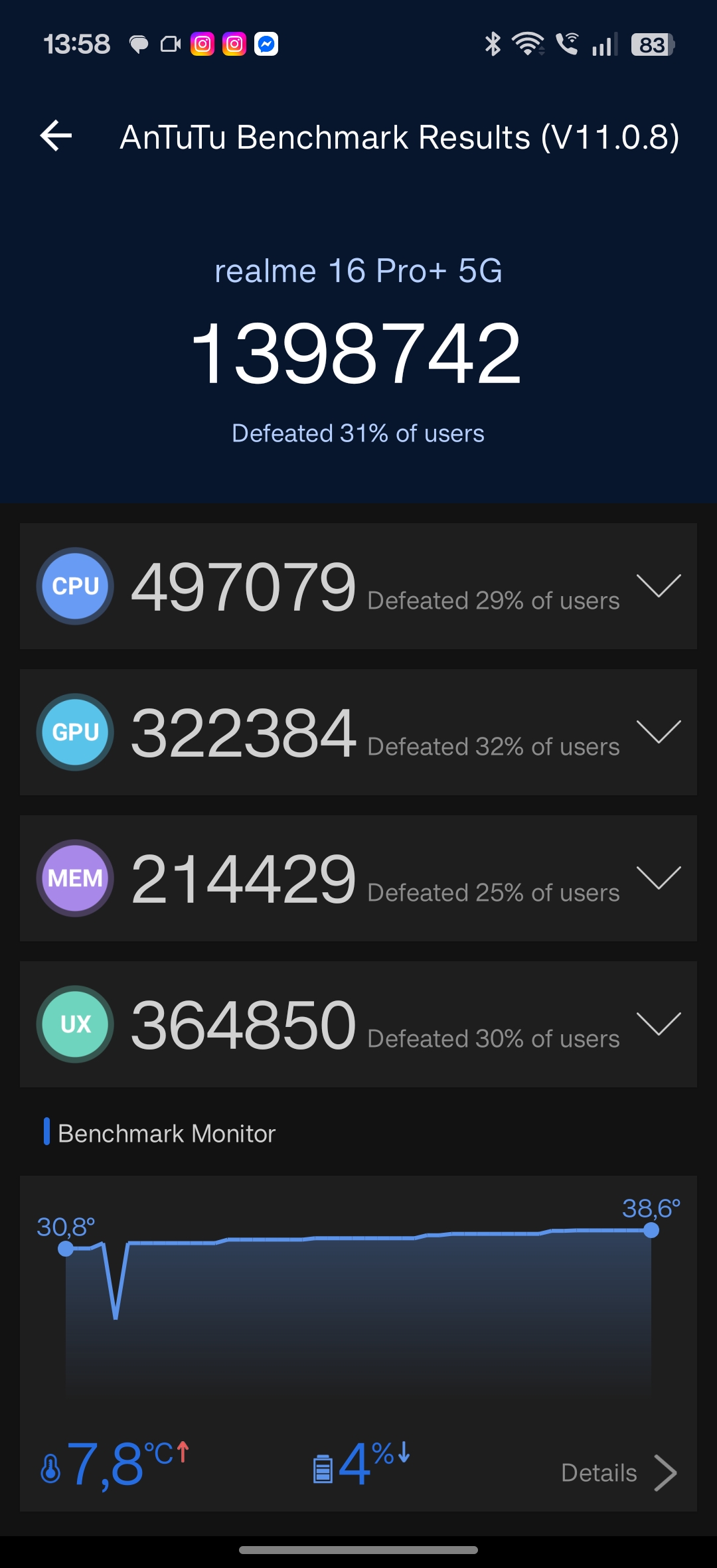The width and height of the screenshot is (717, 1568).
Task: Expand the CPU score details
Action: tap(658, 586)
